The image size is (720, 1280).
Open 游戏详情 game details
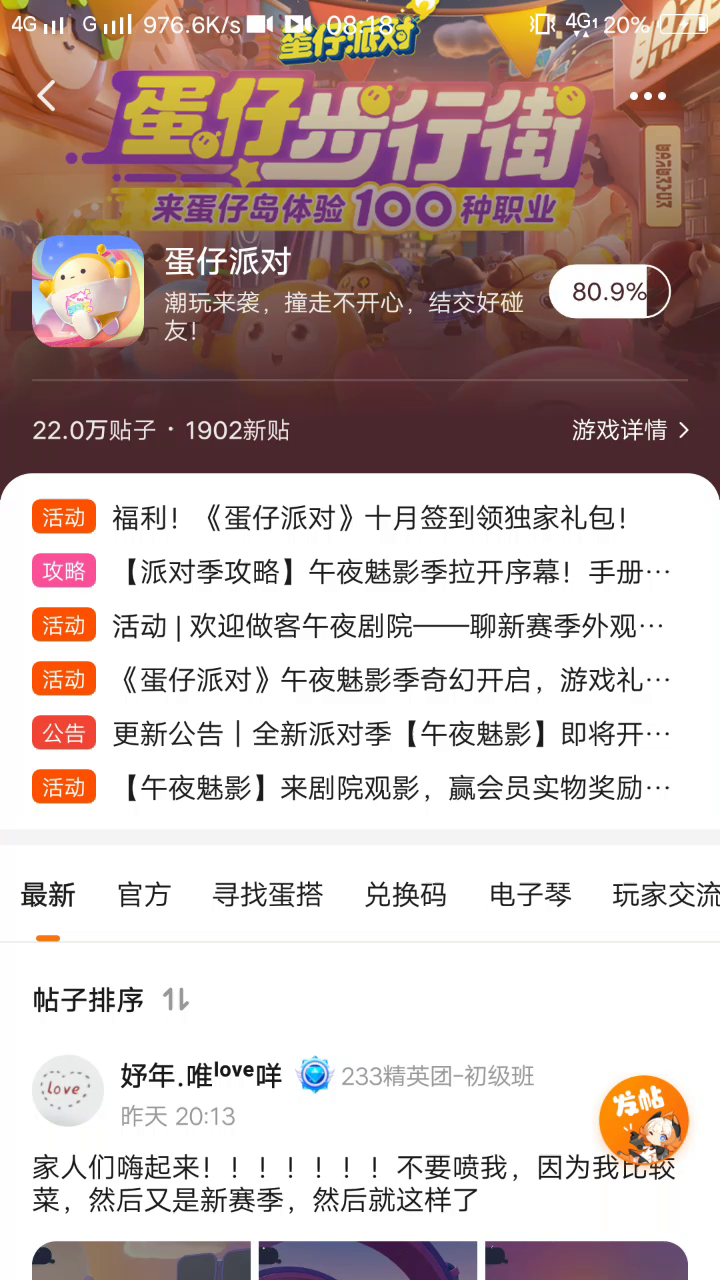(630, 430)
